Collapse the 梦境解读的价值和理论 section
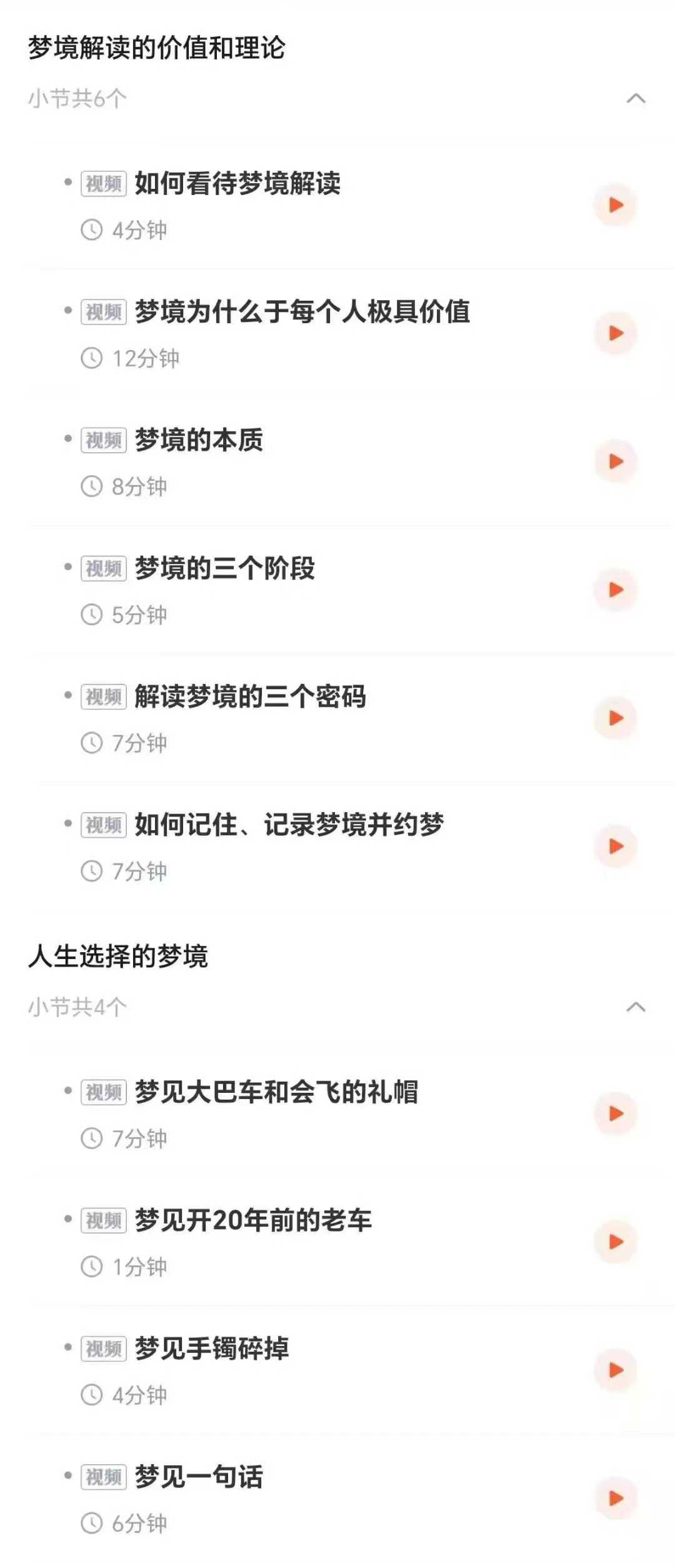The image size is (675, 1568). click(x=636, y=99)
